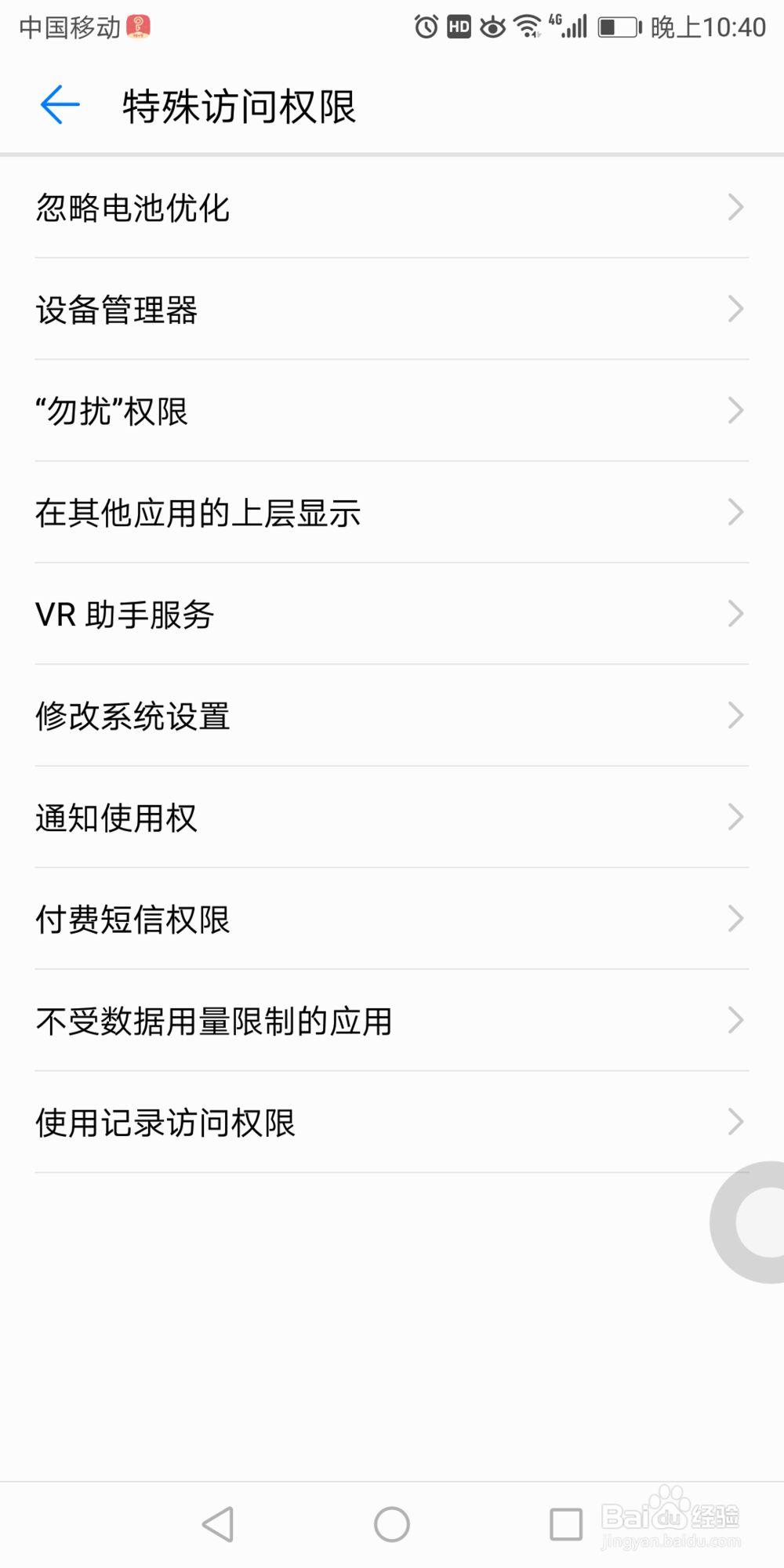Tap the 4G signal strength indicator
Screen dimensions: 784x1568
tap(566, 26)
